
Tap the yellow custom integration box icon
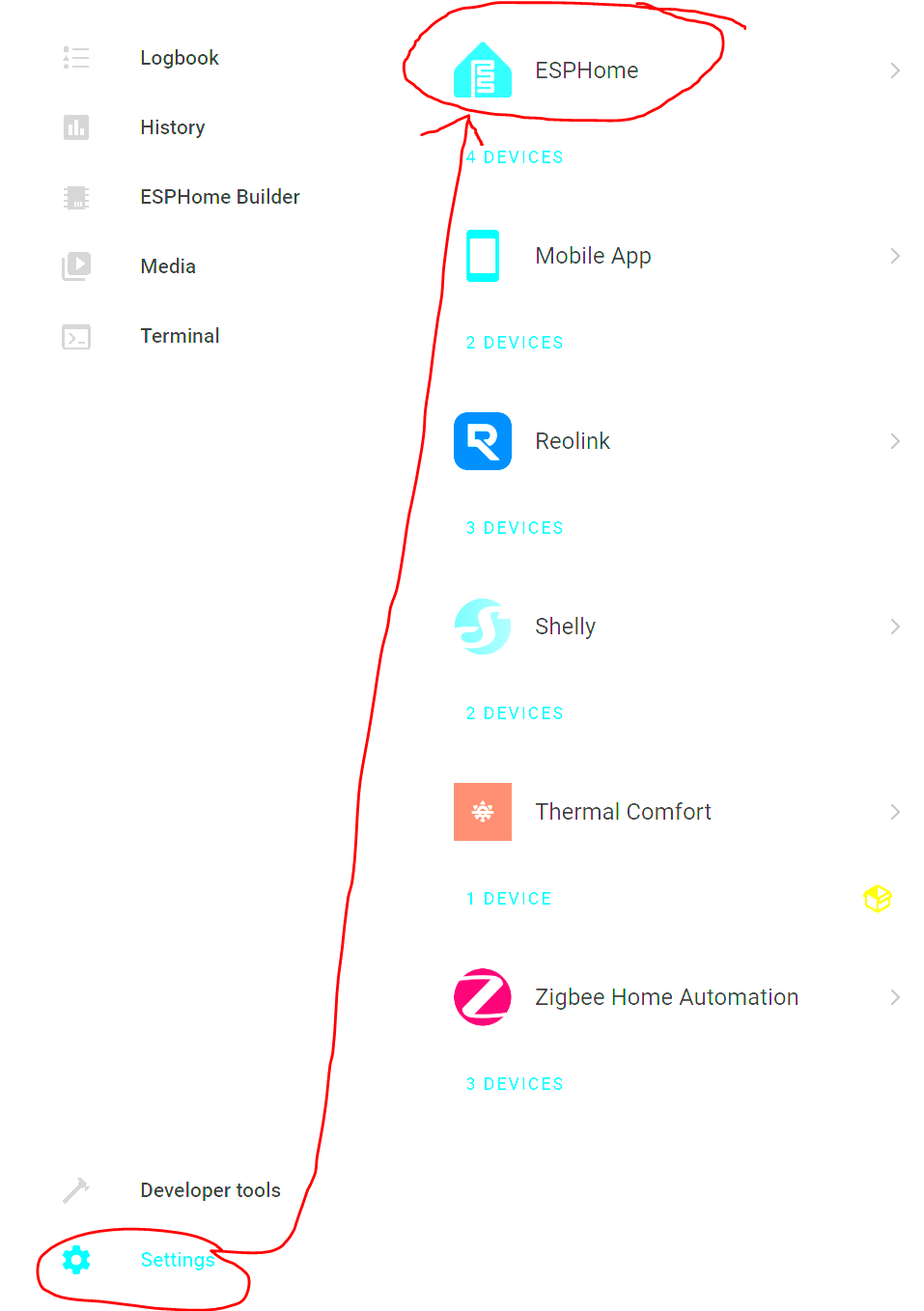click(877, 899)
